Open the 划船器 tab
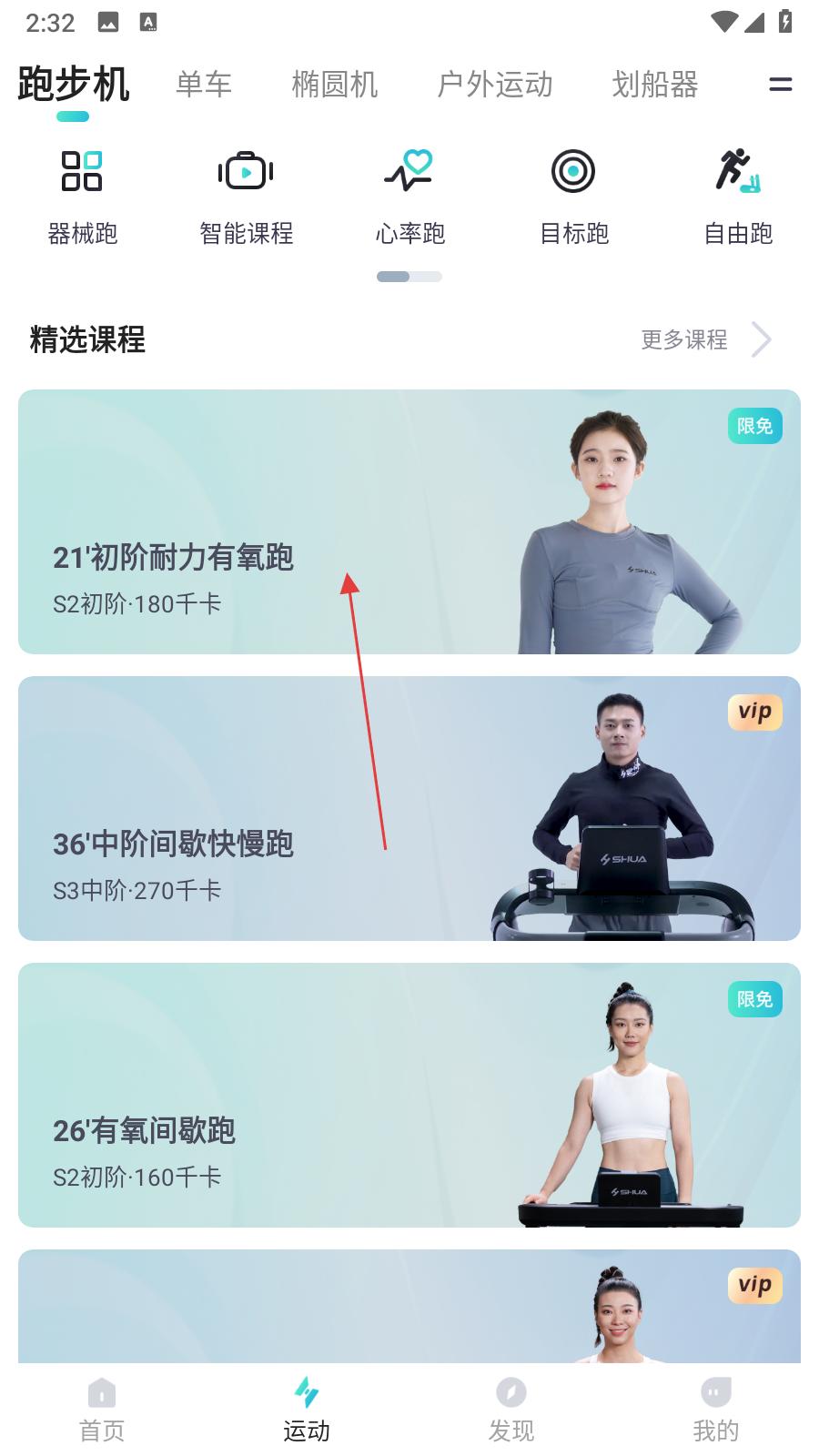 (654, 85)
